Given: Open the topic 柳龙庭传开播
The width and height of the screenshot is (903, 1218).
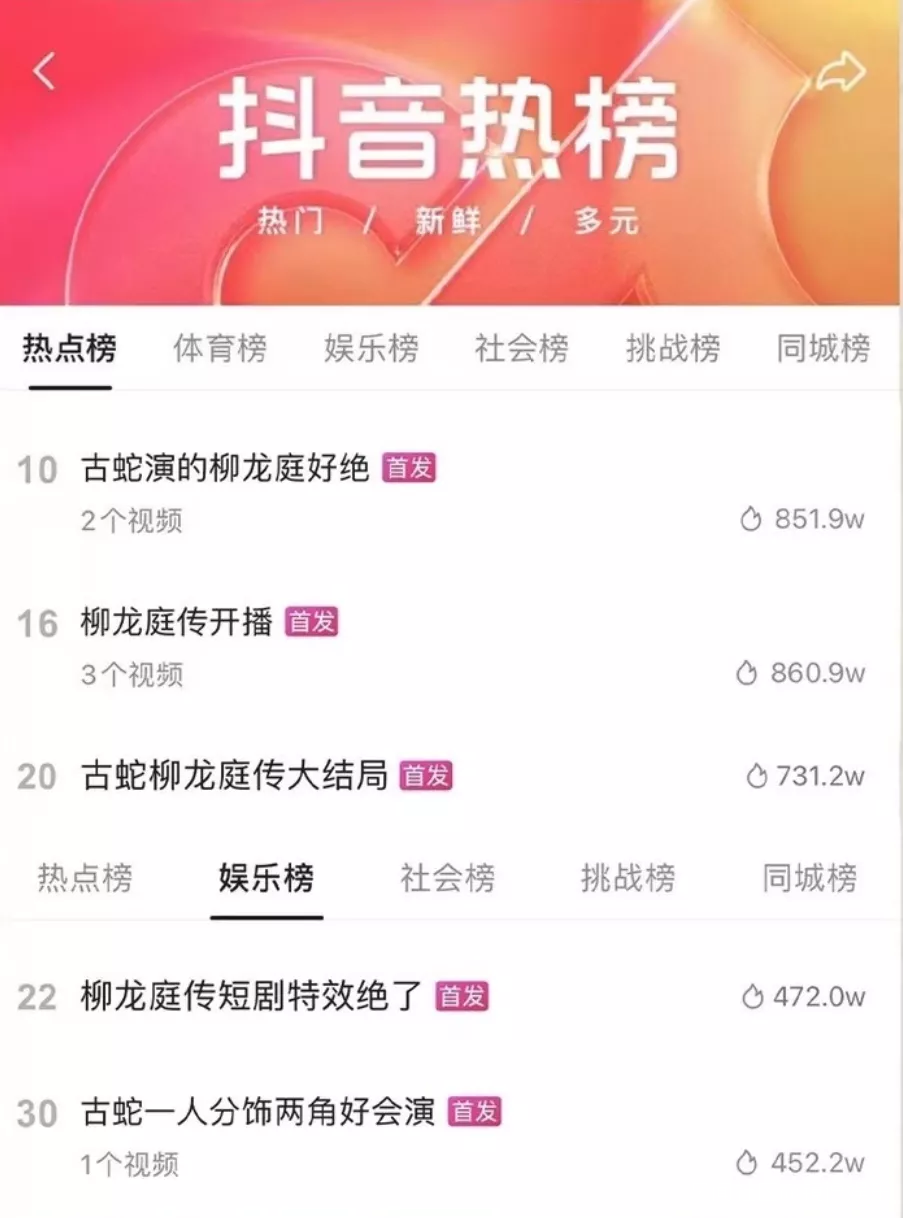Looking at the screenshot, I should point(177,622).
